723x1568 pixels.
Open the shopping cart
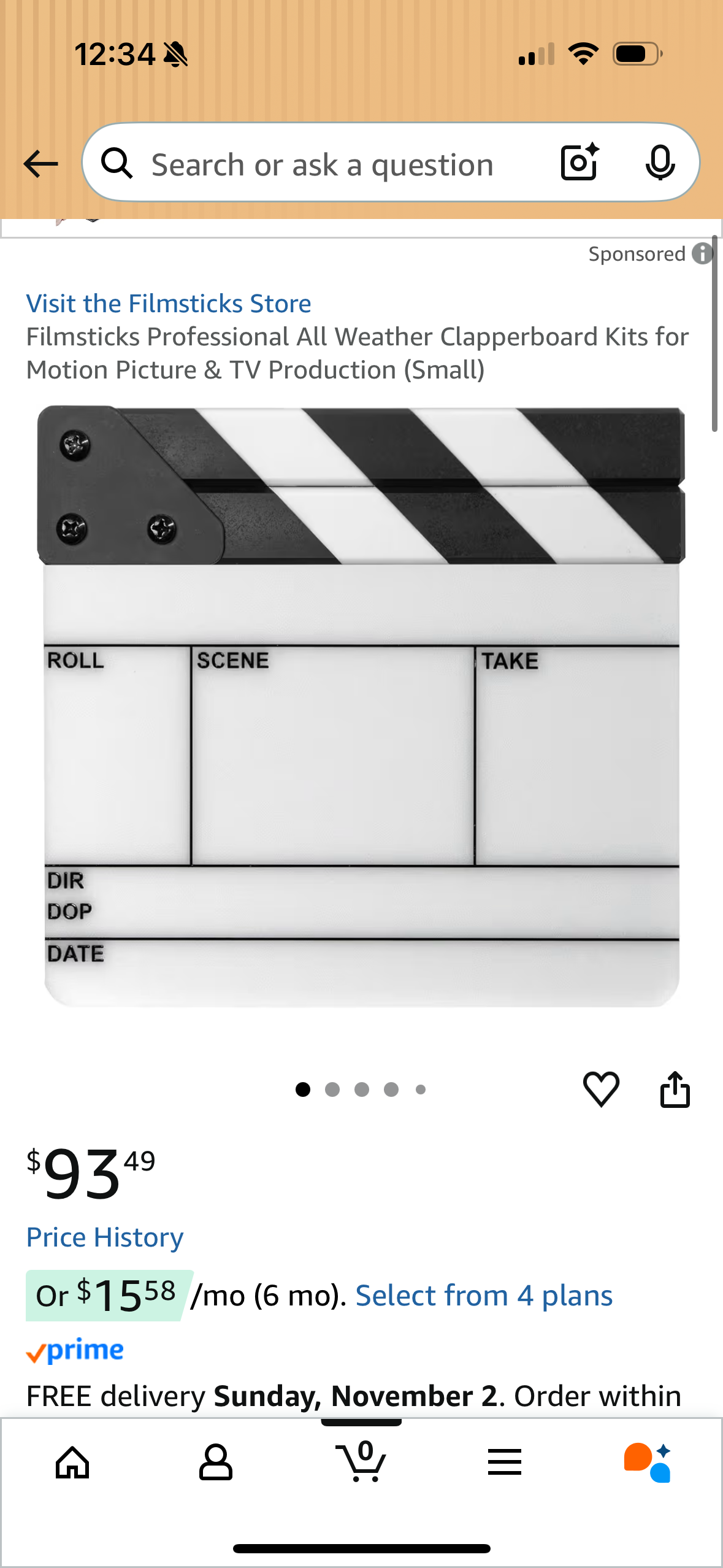[361, 1462]
